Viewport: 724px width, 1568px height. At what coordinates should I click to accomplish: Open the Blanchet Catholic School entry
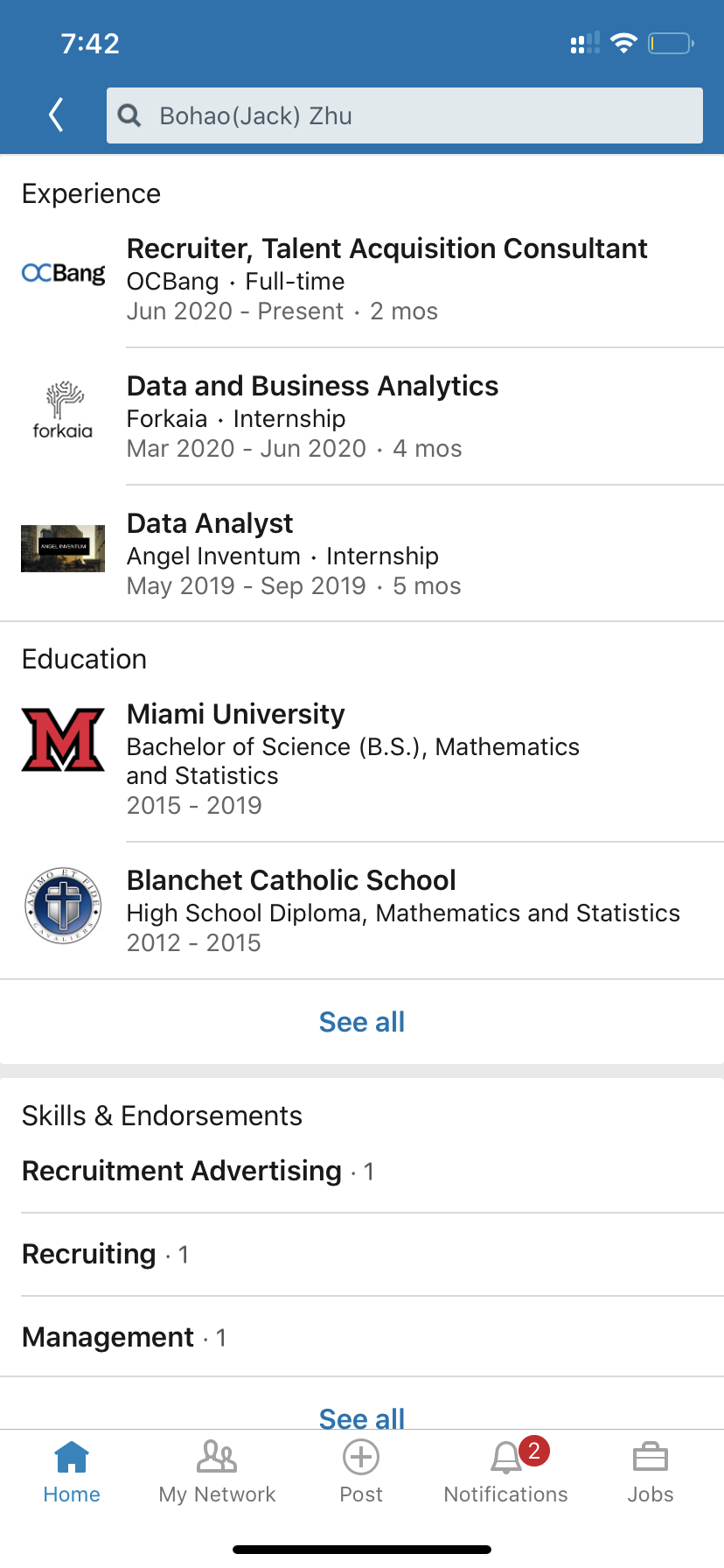pos(402,910)
